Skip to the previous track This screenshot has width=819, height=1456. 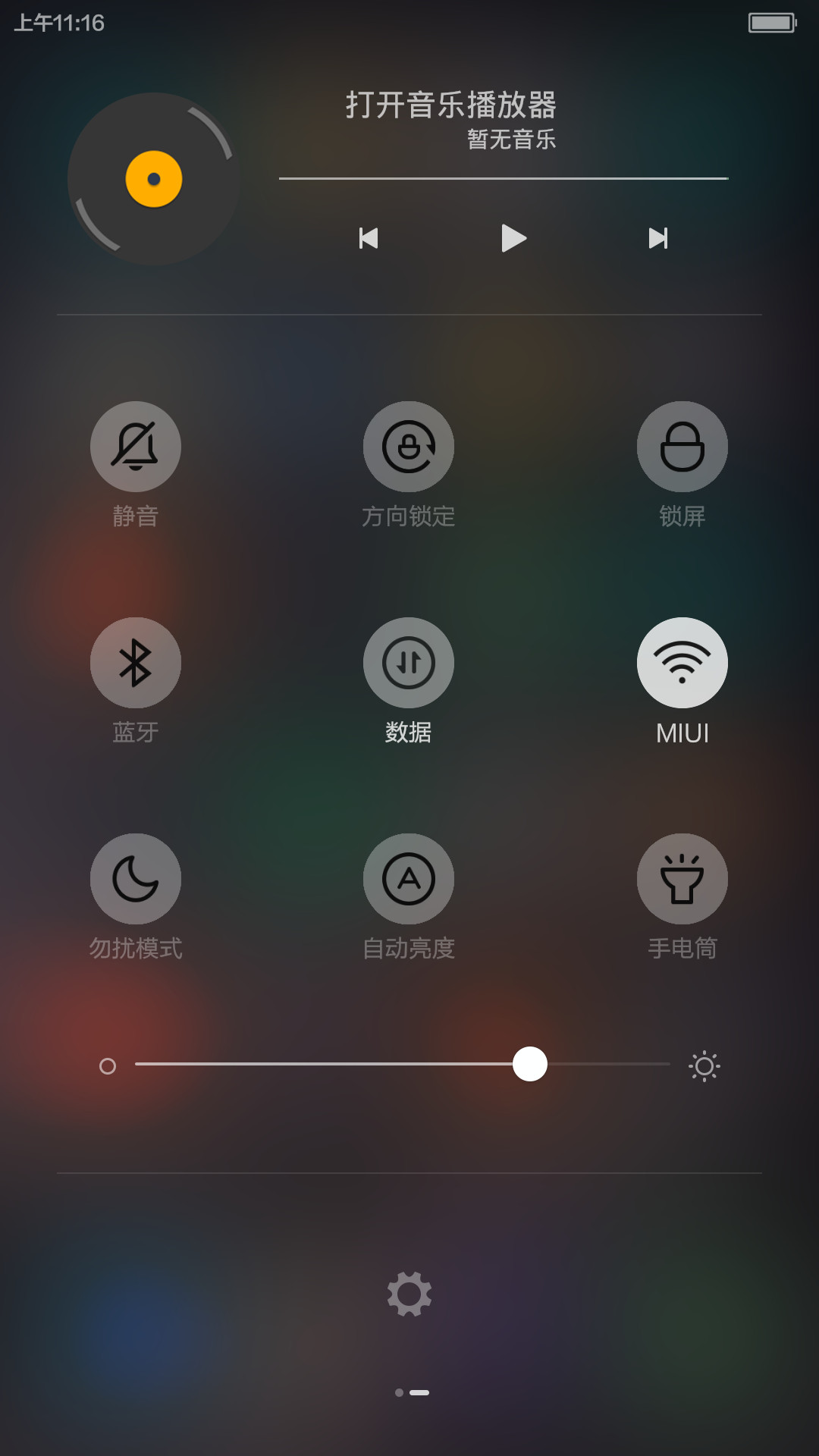point(369,238)
